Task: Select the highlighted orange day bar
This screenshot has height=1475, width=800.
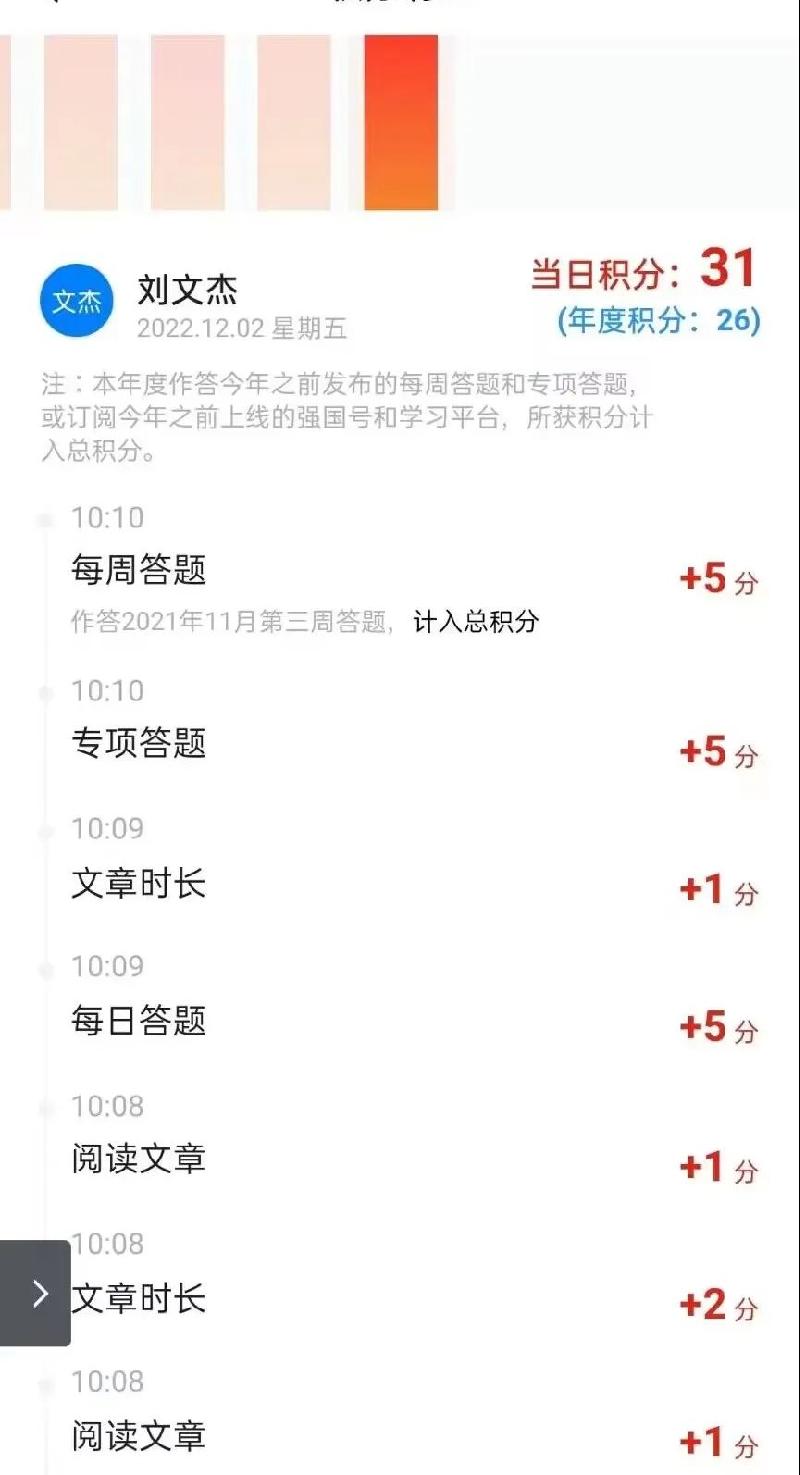Action: 401,122
